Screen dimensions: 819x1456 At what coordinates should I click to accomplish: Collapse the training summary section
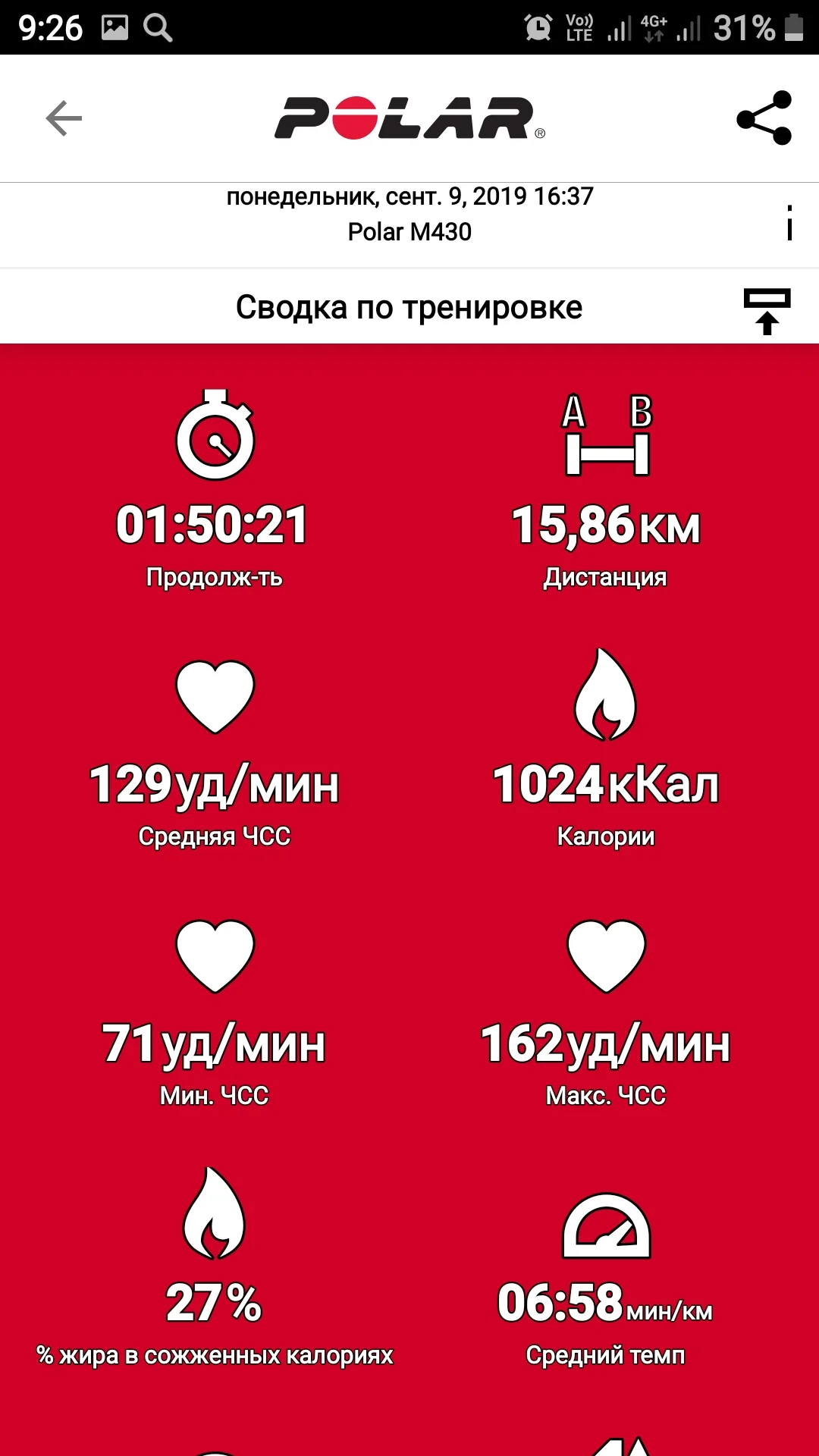pyautogui.click(x=767, y=310)
